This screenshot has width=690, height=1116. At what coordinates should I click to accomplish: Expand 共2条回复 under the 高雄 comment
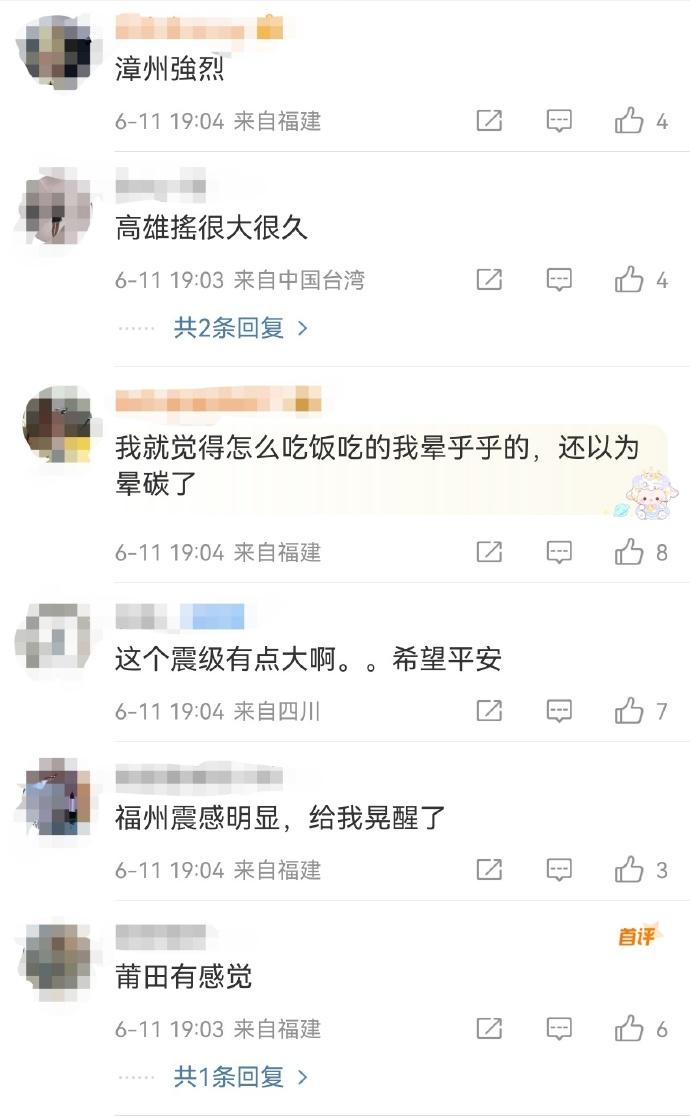point(240,327)
